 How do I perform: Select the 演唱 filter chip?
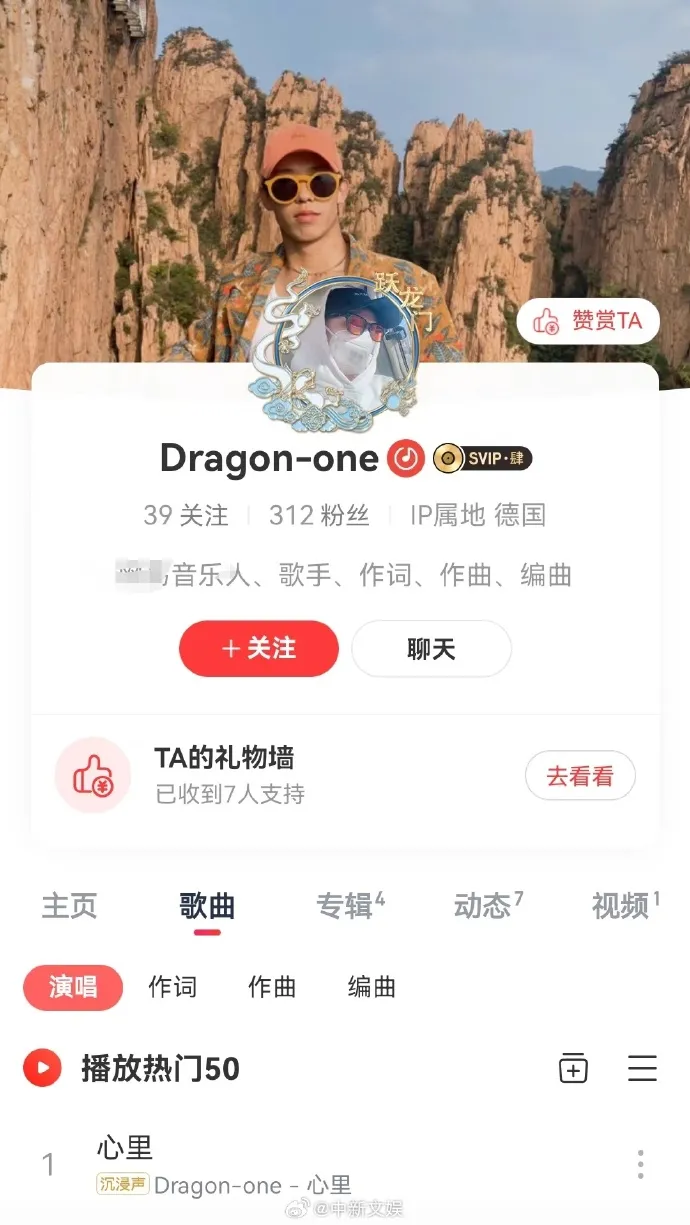(x=73, y=987)
